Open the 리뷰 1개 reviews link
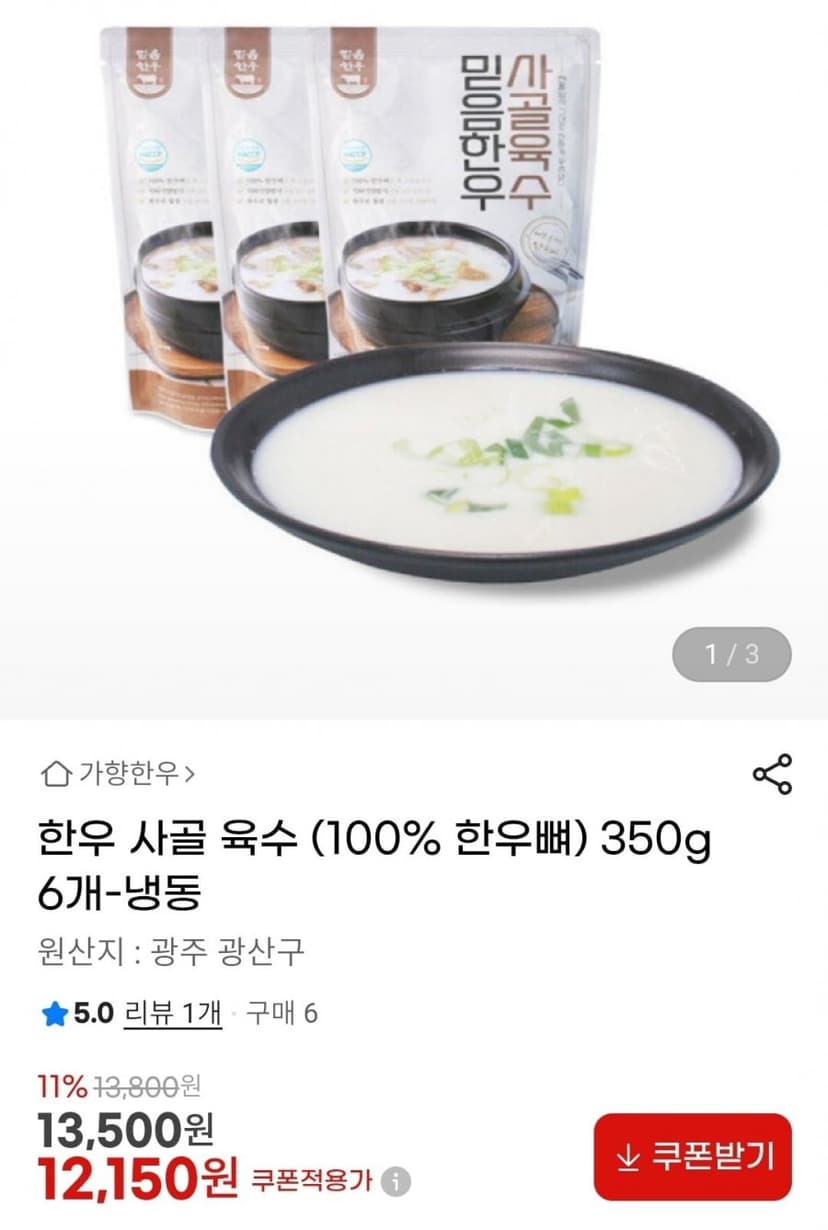This screenshot has height=1230, width=828. tap(173, 1014)
